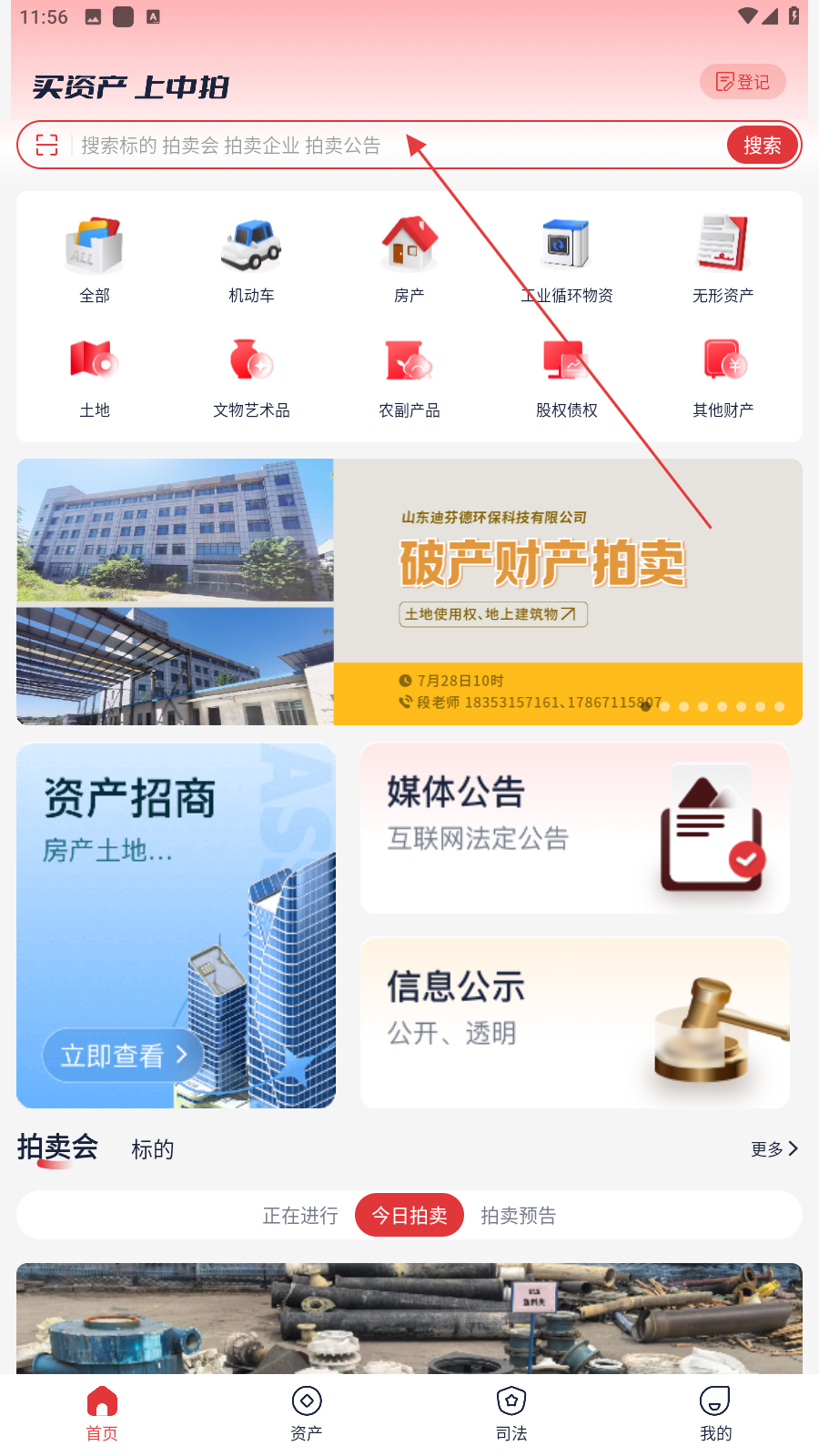View 更多 auctions
This screenshot has height=1456, width=819.
point(773,1149)
